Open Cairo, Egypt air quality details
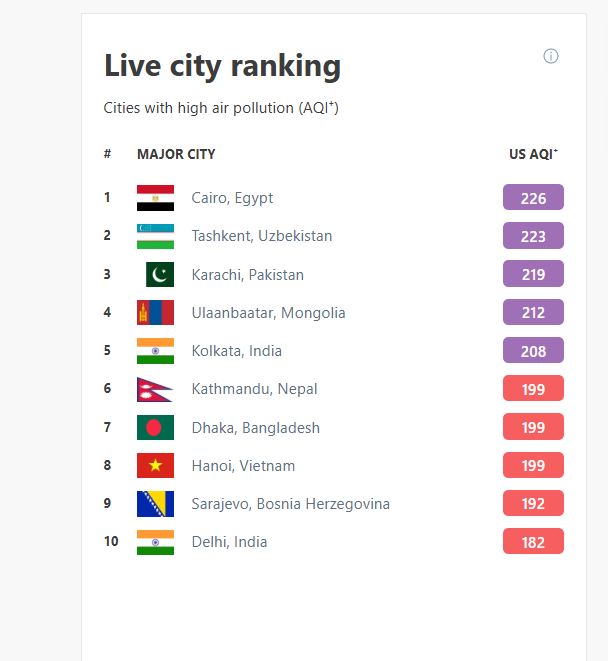The width and height of the screenshot is (608, 661). pyautogui.click(x=232, y=198)
